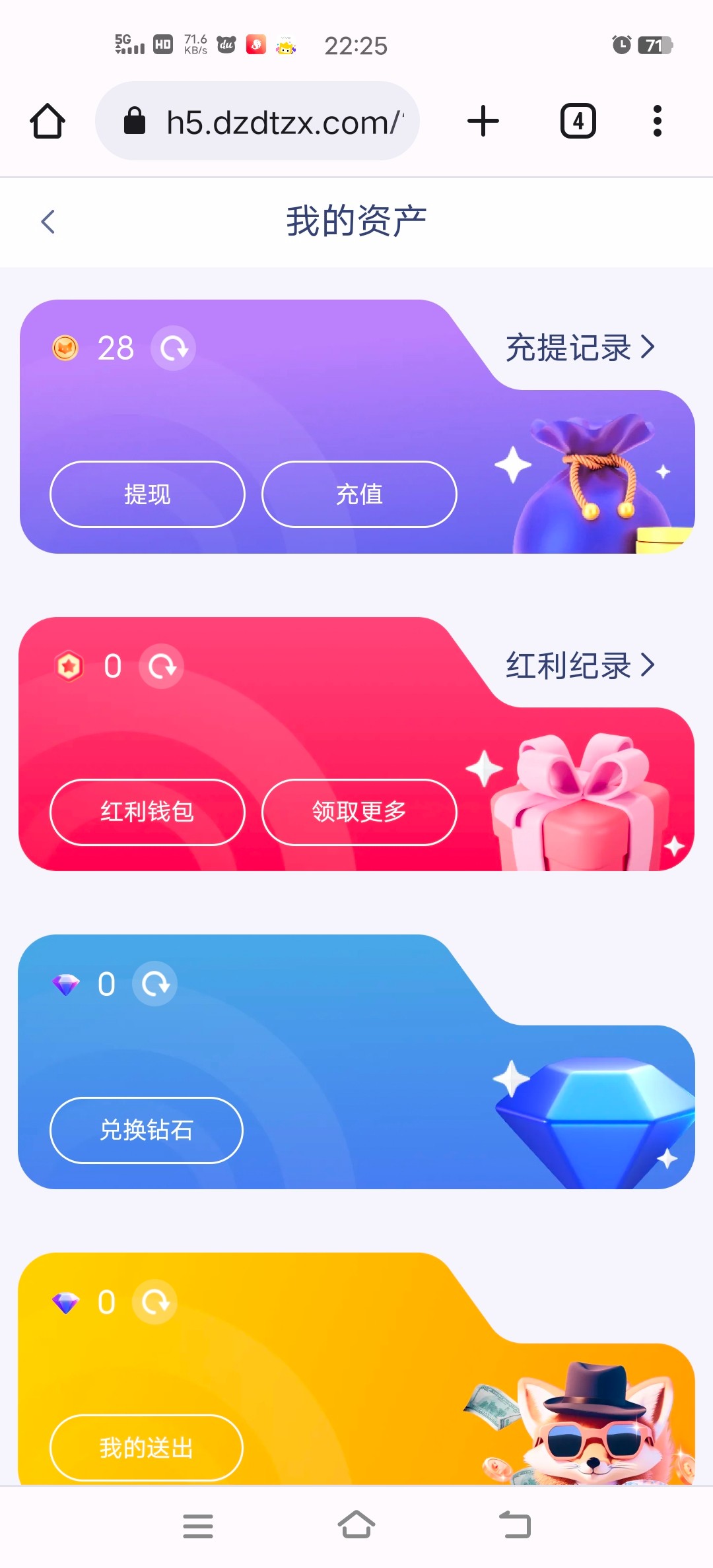Tap the 兑换钻石 button
Viewport: 713px width, 1568px height.
(147, 1130)
